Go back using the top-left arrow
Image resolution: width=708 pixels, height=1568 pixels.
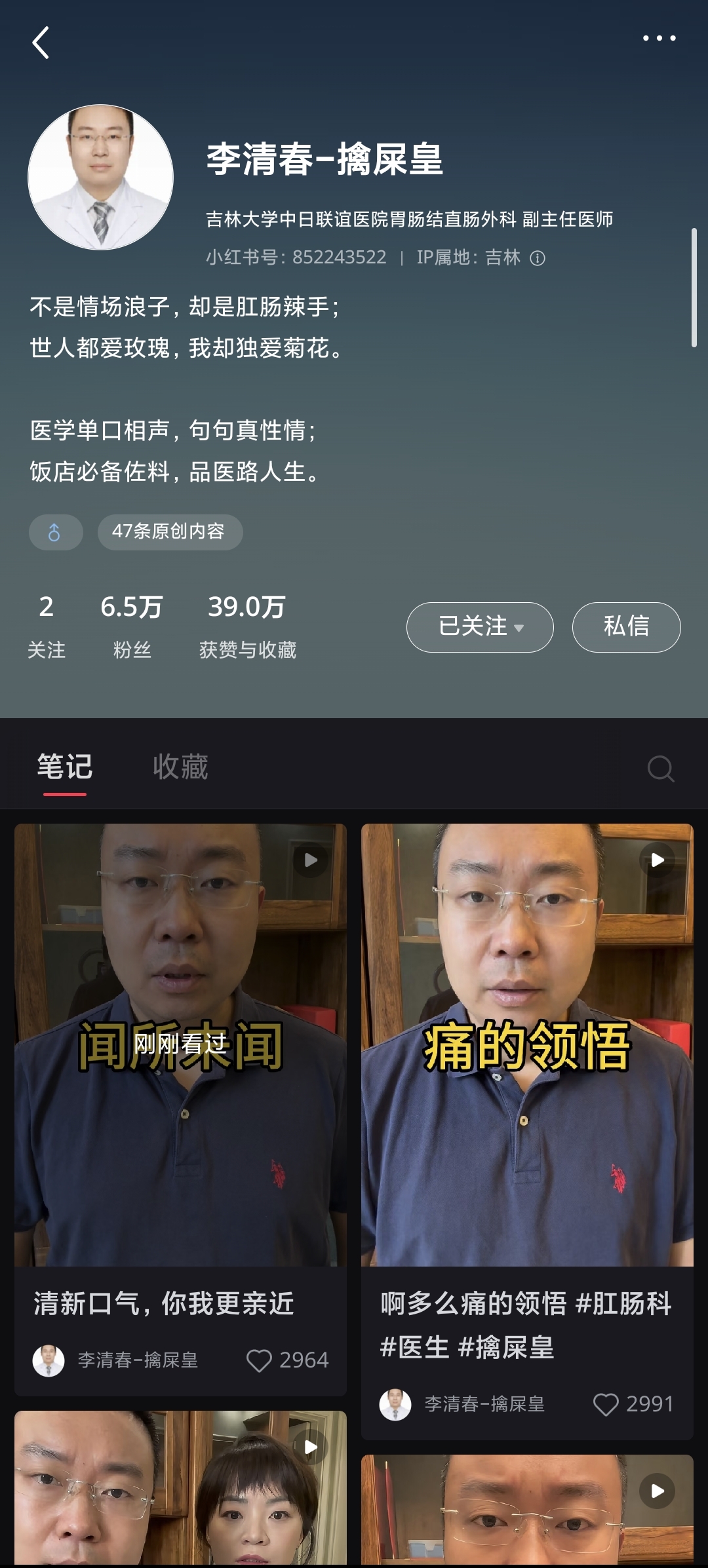[x=41, y=43]
